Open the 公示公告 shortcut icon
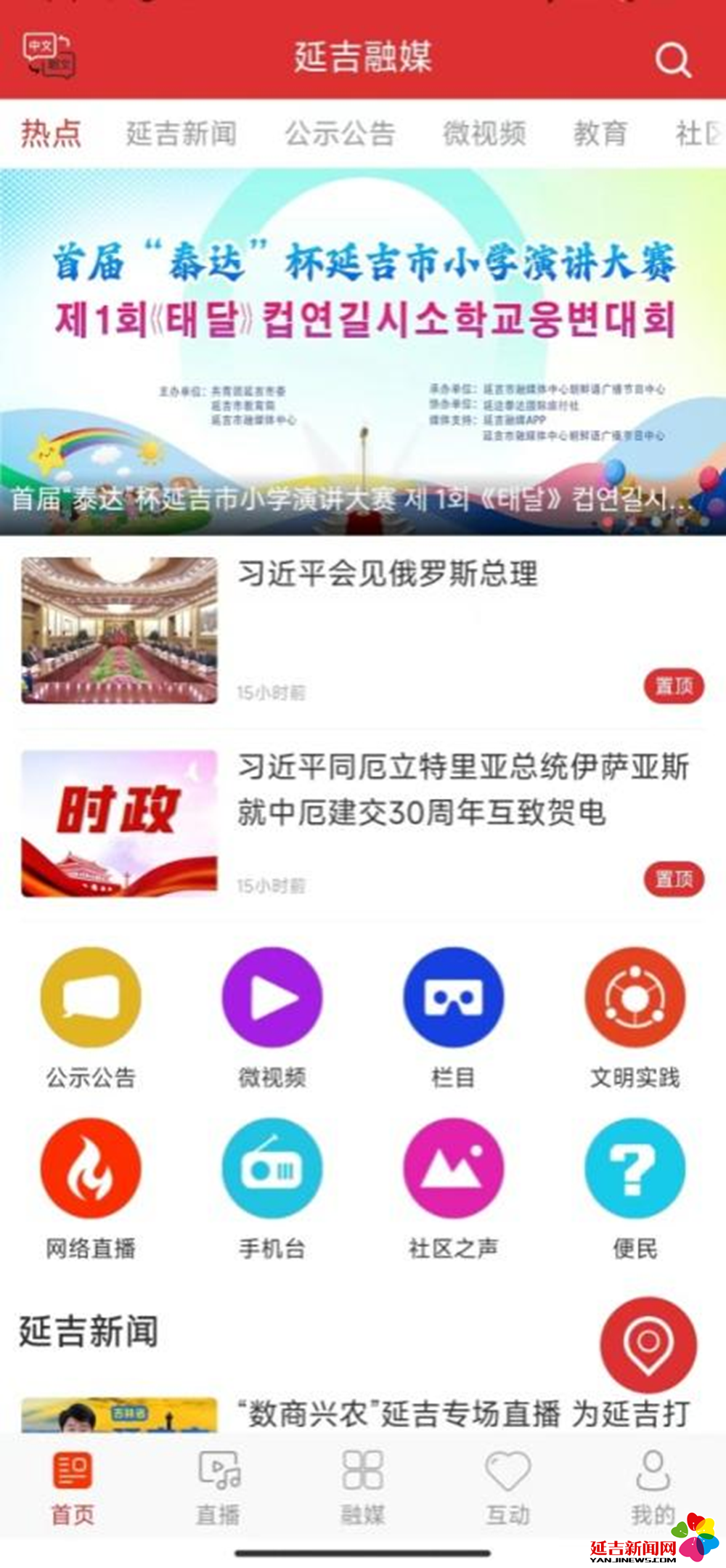726x1568 pixels. click(91, 997)
